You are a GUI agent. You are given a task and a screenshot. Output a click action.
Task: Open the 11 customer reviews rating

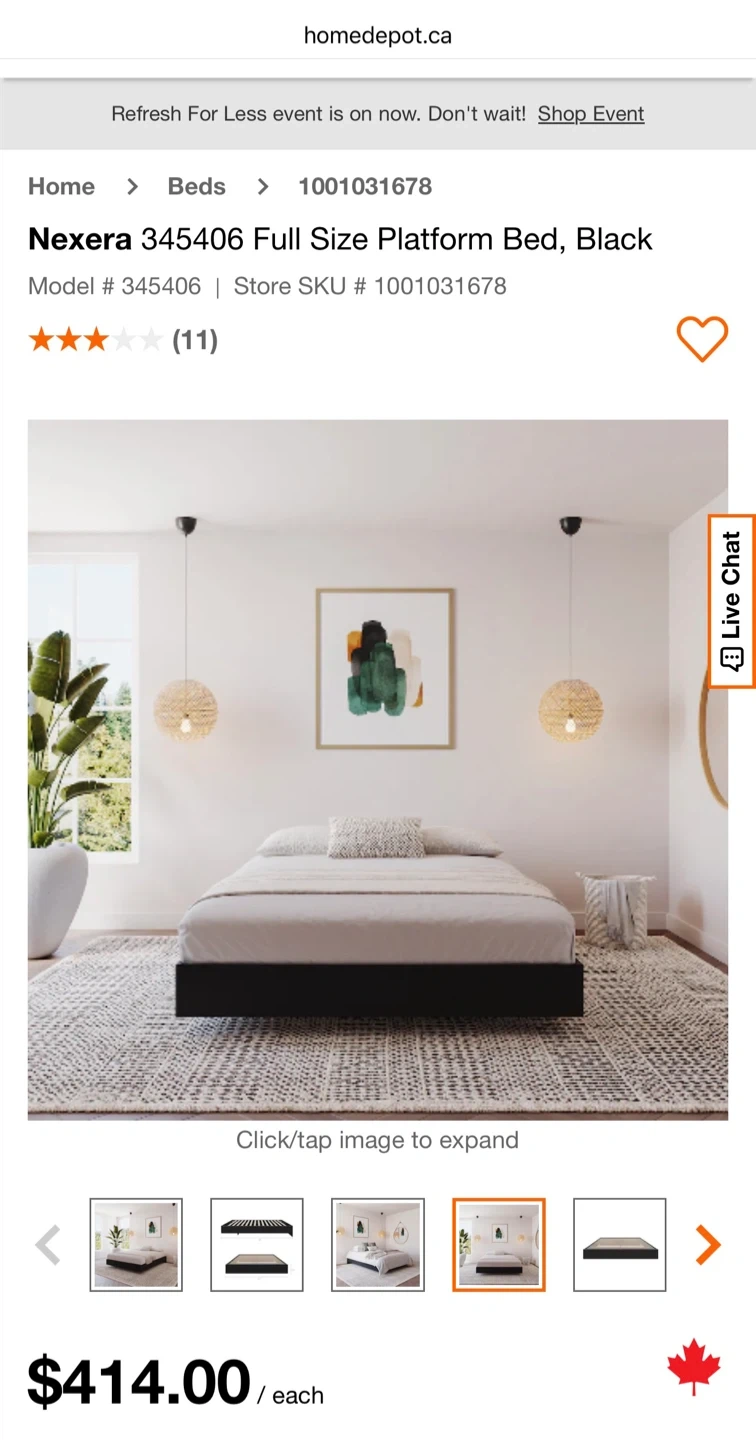coord(123,340)
